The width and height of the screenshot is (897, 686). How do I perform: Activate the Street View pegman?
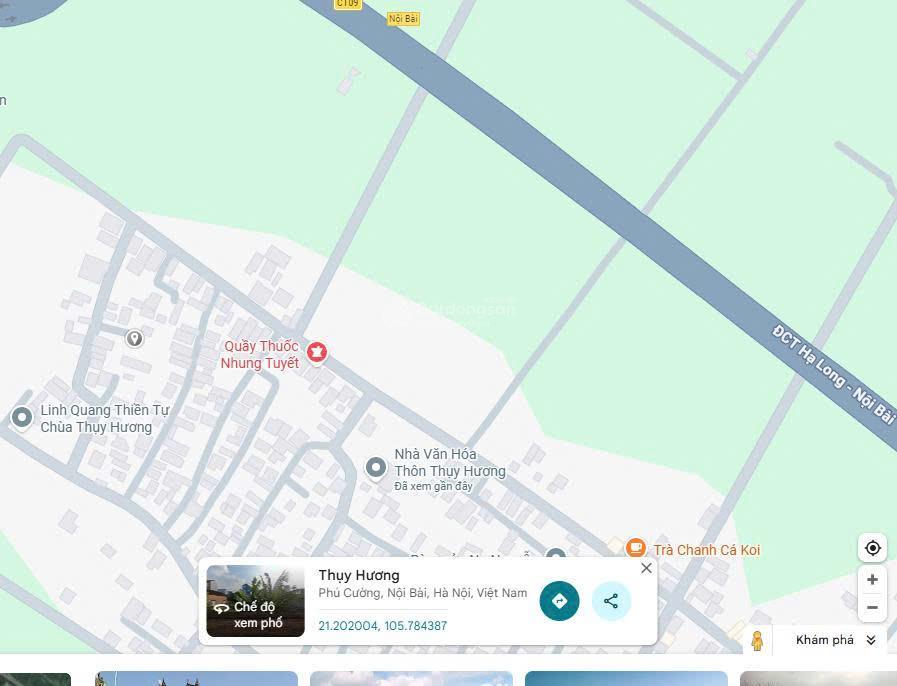pos(757,640)
